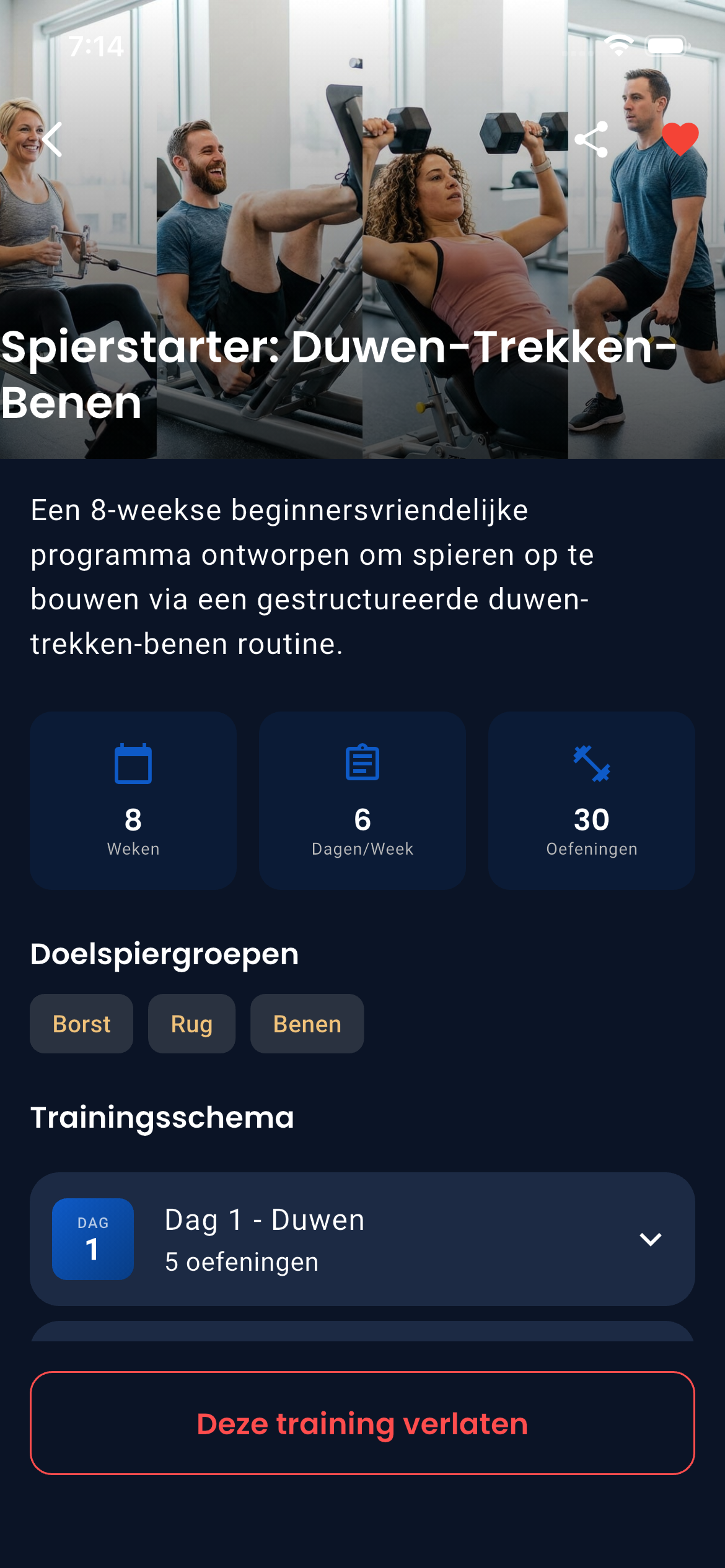Click the Dag 1 number badge
725x1568 pixels.
[x=93, y=1239]
